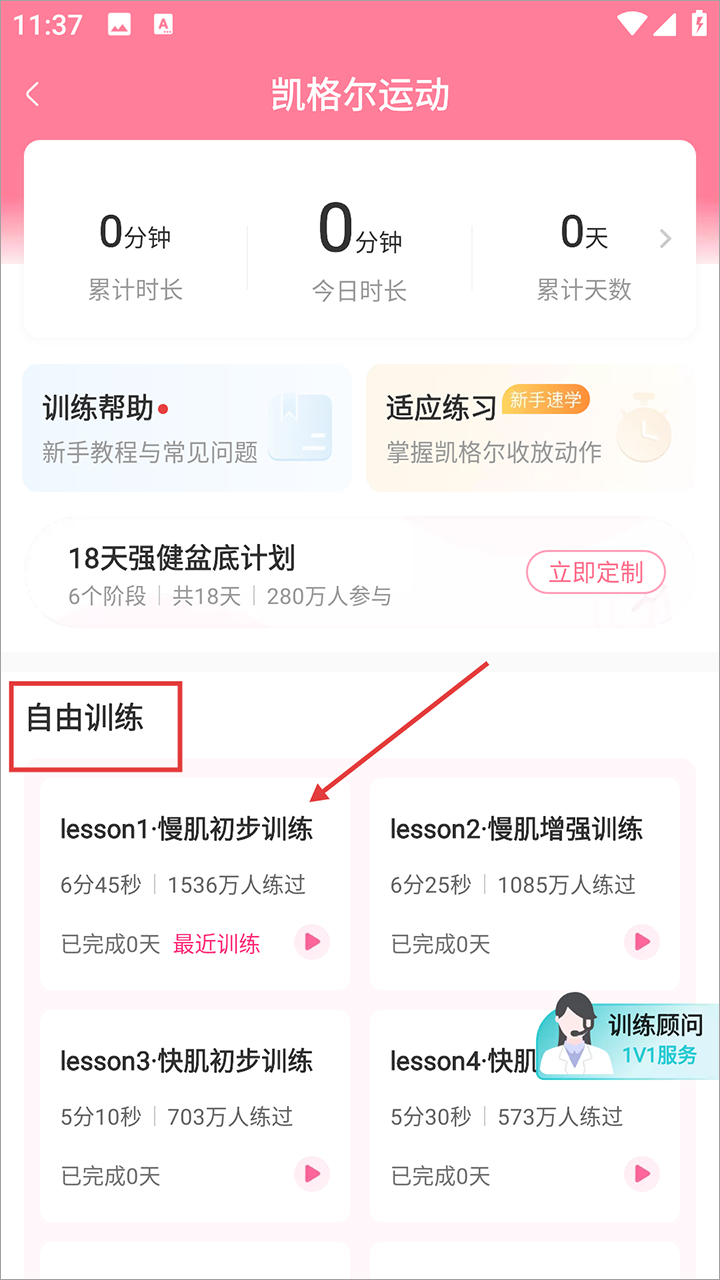
Task: Open the 训练帮助 card
Action: pyautogui.click(x=187, y=428)
